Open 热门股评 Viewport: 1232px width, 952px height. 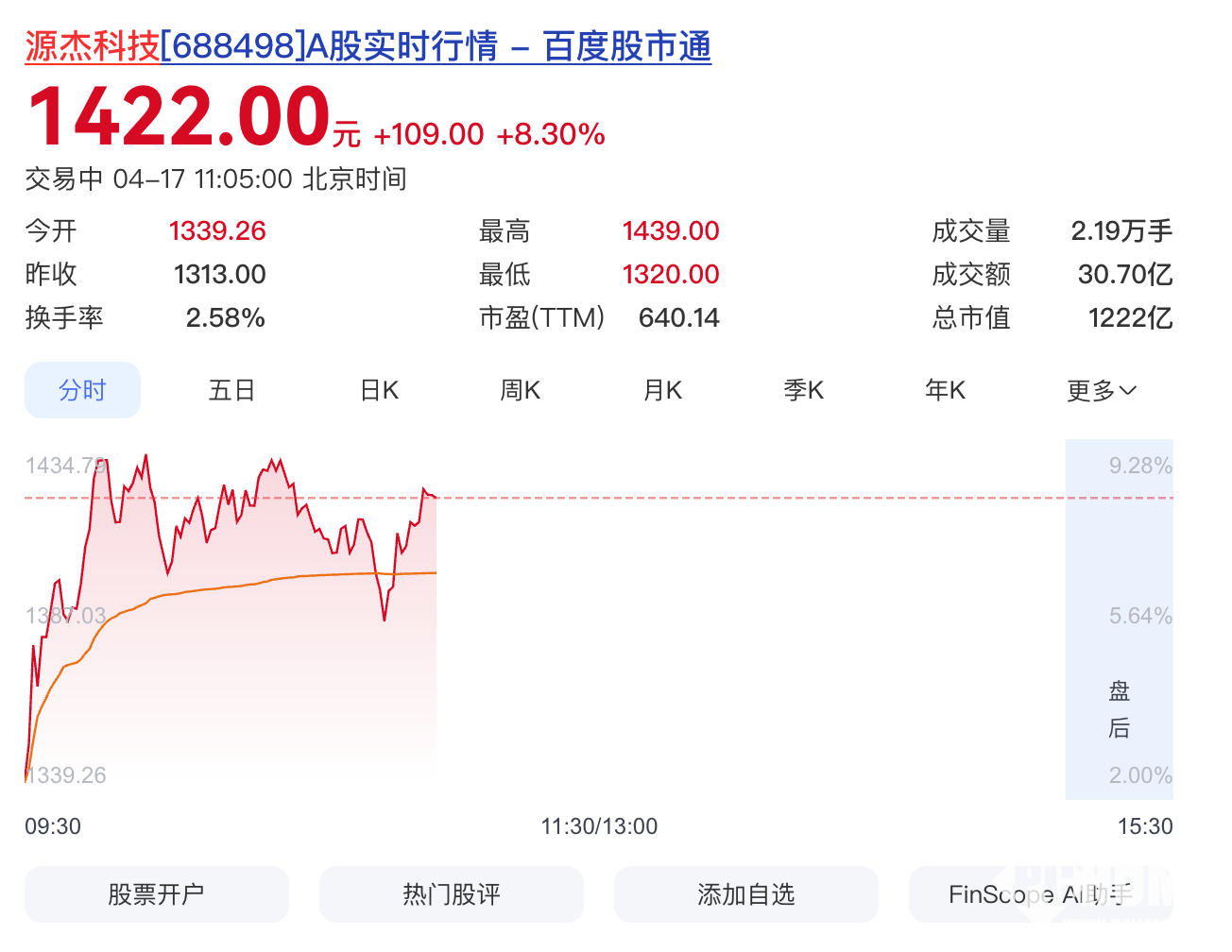pyautogui.click(x=452, y=893)
